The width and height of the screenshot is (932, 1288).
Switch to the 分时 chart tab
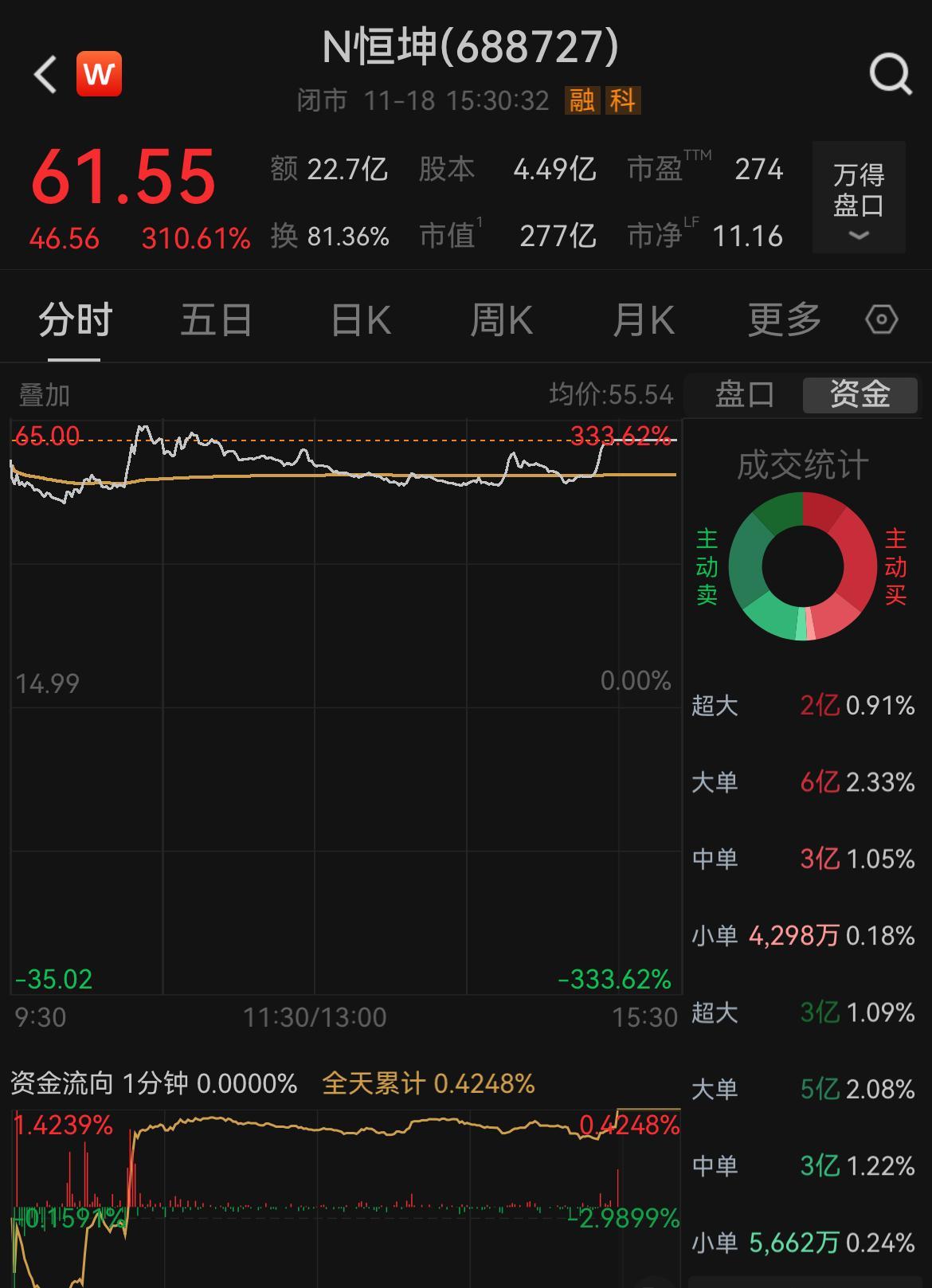pos(75,320)
